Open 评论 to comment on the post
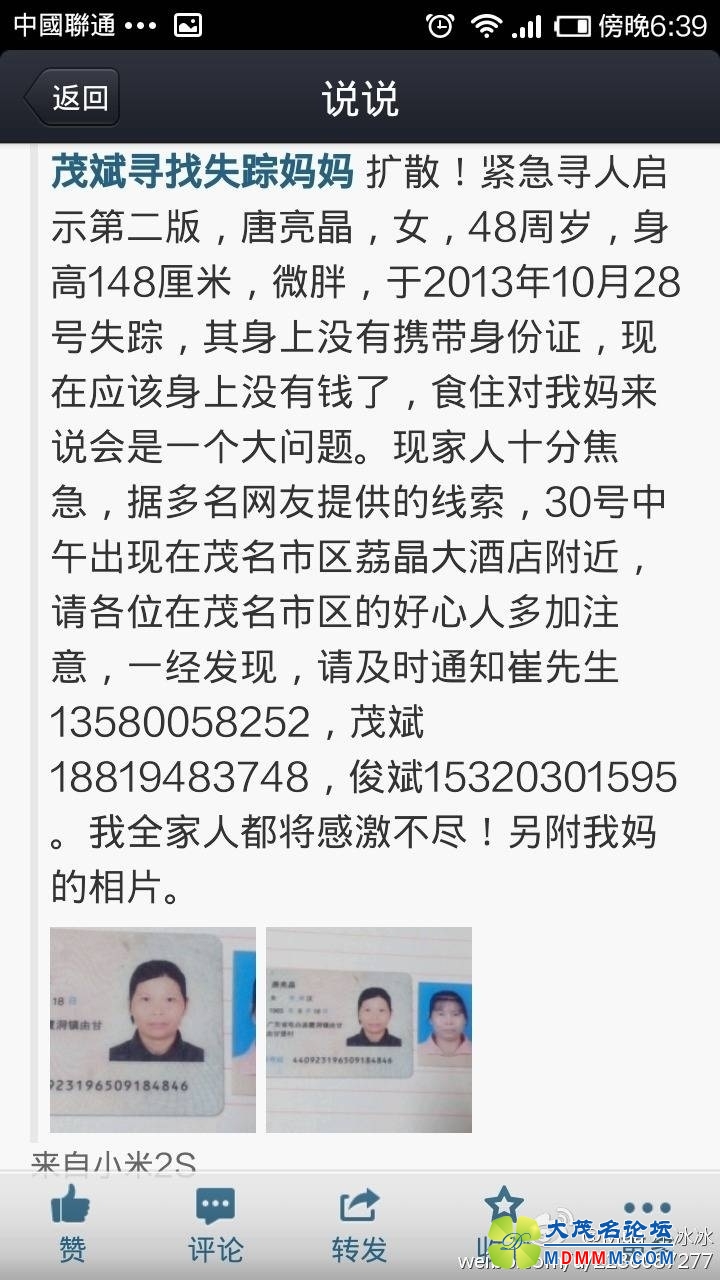The image size is (720, 1280). click(x=215, y=1225)
